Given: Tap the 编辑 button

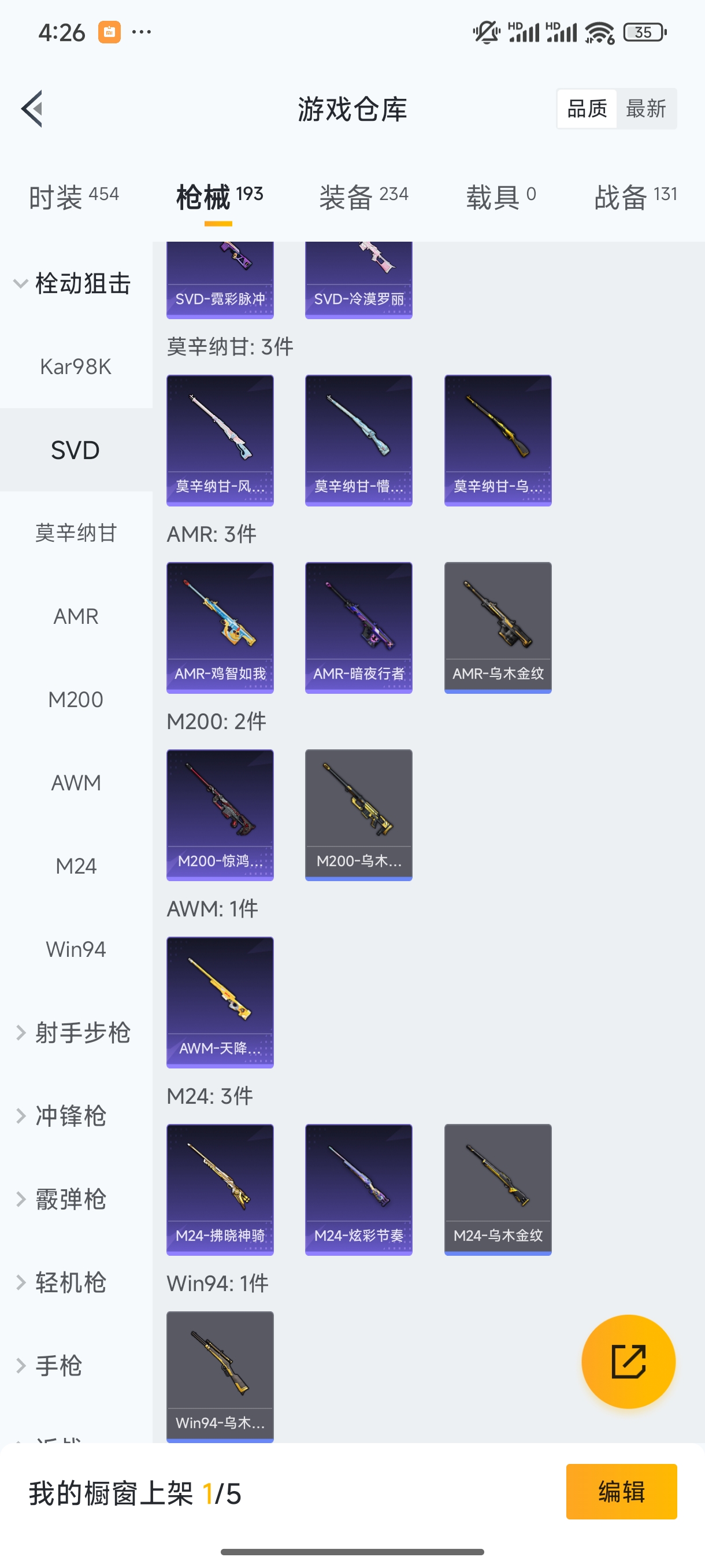Looking at the screenshot, I should pos(622,1493).
